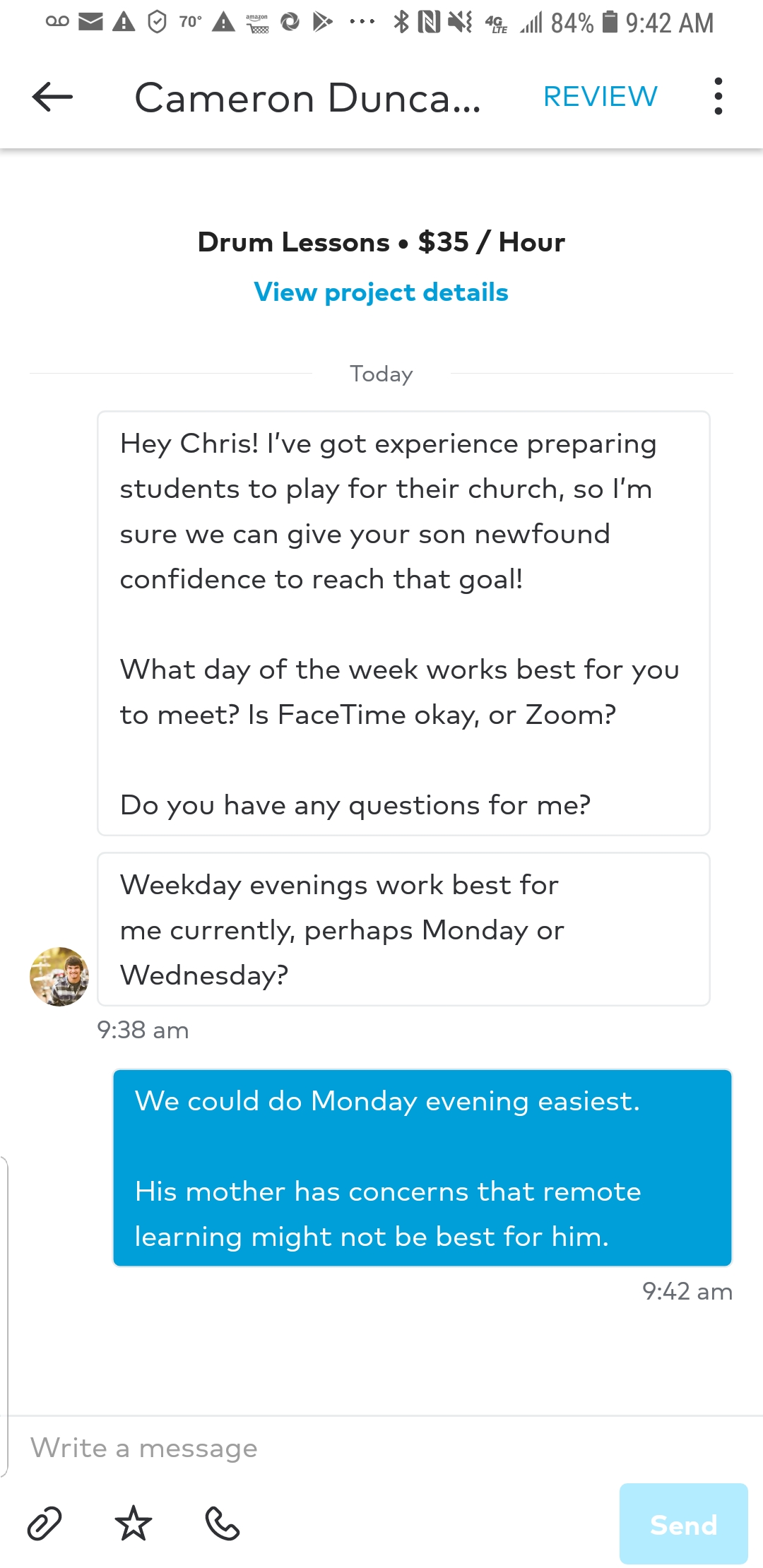Open View project details link
Viewport: 763px width, 1568px height.
pyautogui.click(x=381, y=292)
